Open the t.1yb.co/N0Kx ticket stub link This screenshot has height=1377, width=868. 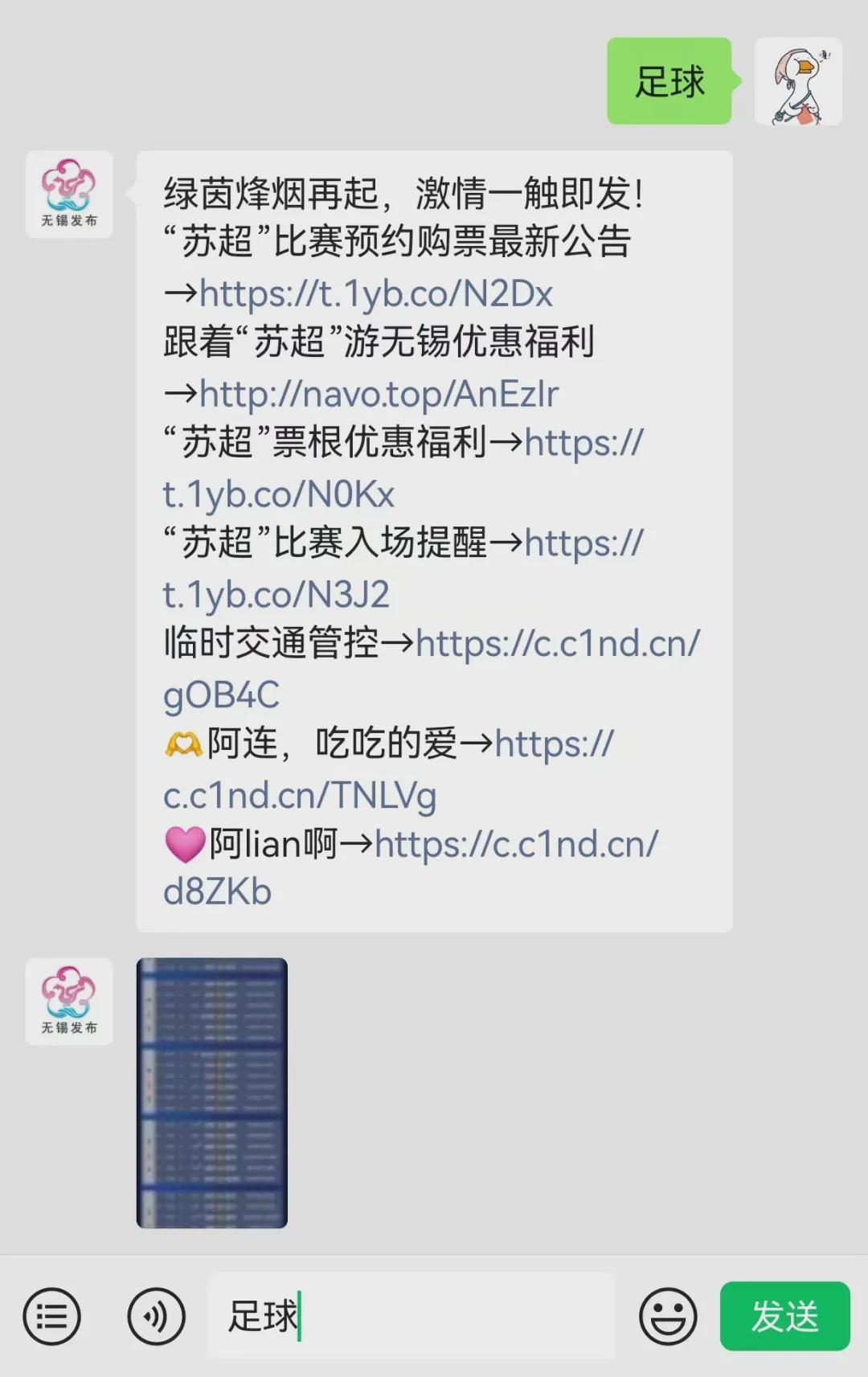[278, 495]
